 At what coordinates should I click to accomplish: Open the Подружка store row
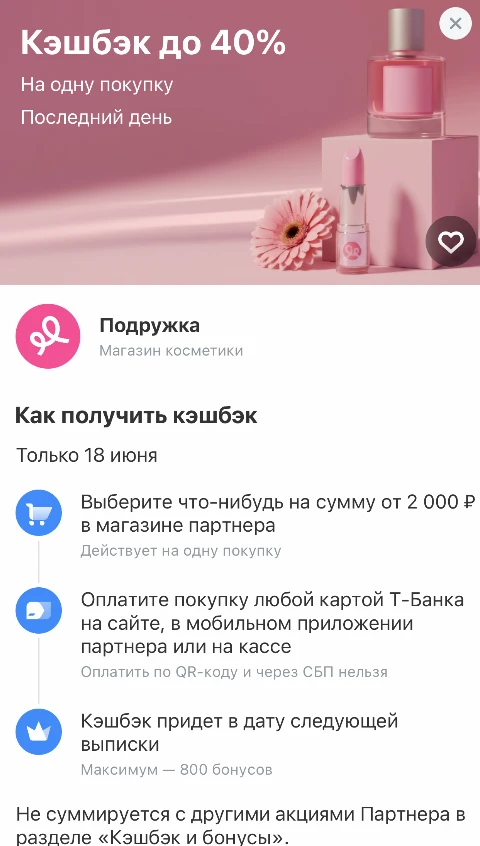[240, 337]
